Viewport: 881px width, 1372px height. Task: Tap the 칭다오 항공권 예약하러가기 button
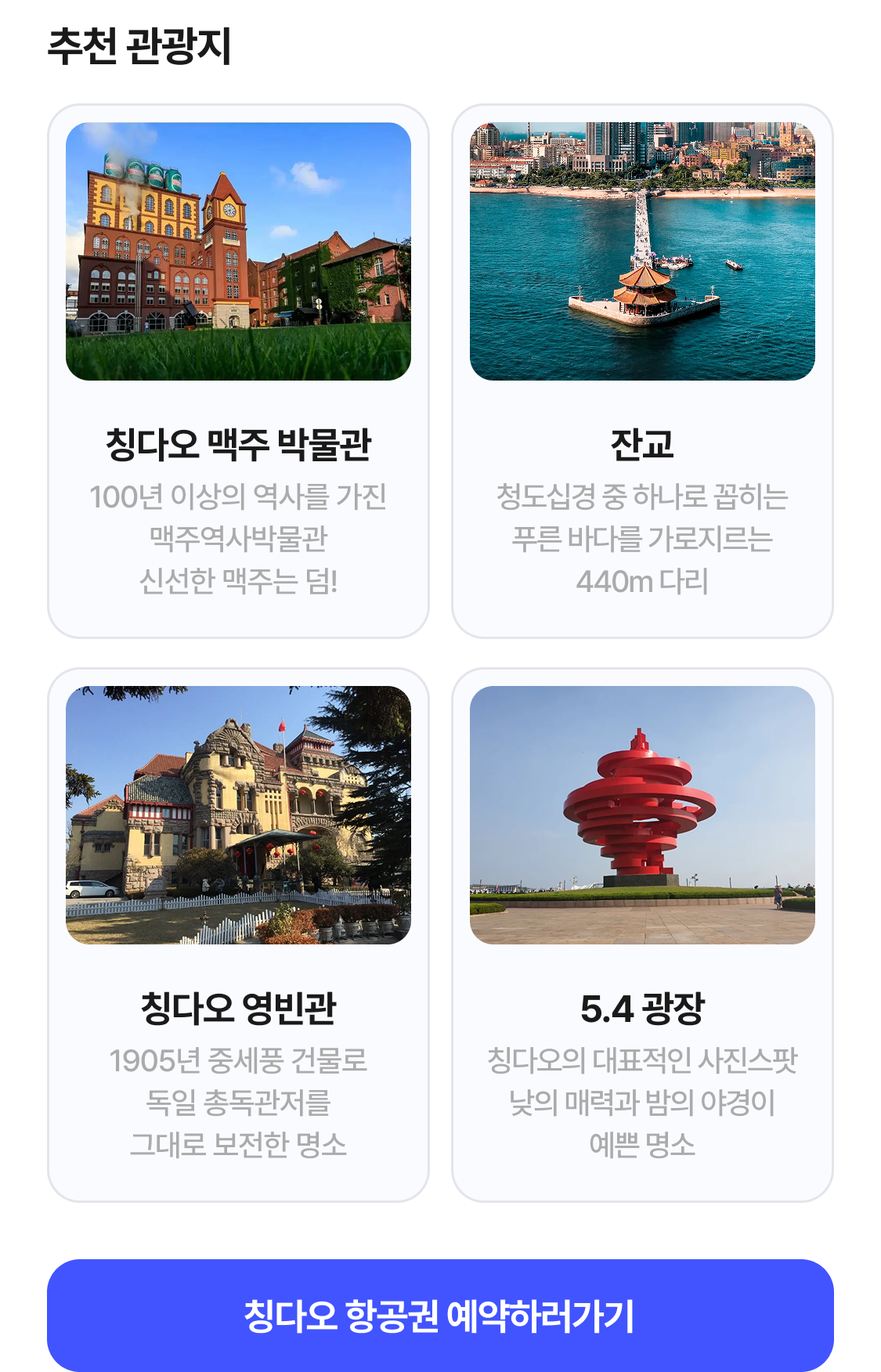440,1315
